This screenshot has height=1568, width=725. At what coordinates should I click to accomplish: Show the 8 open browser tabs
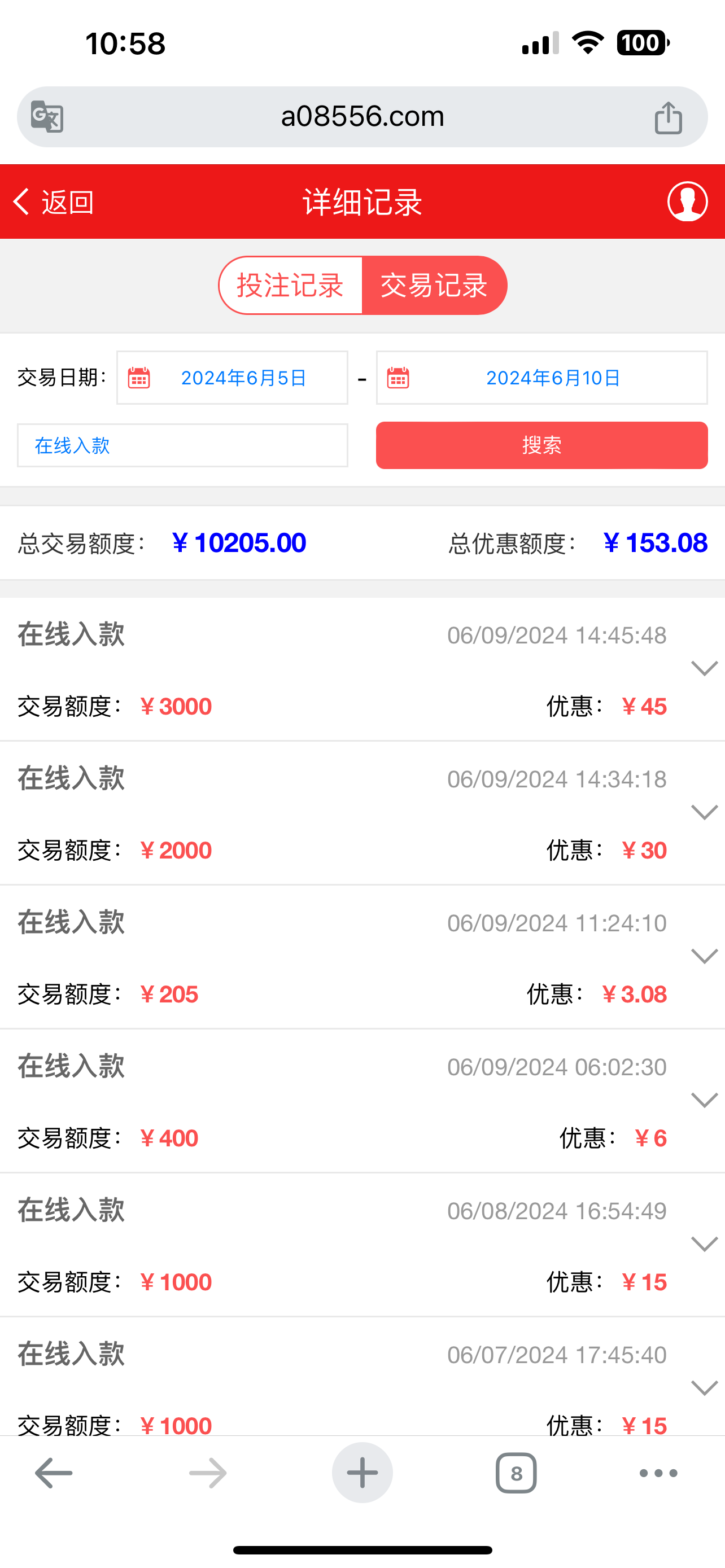point(516,1473)
